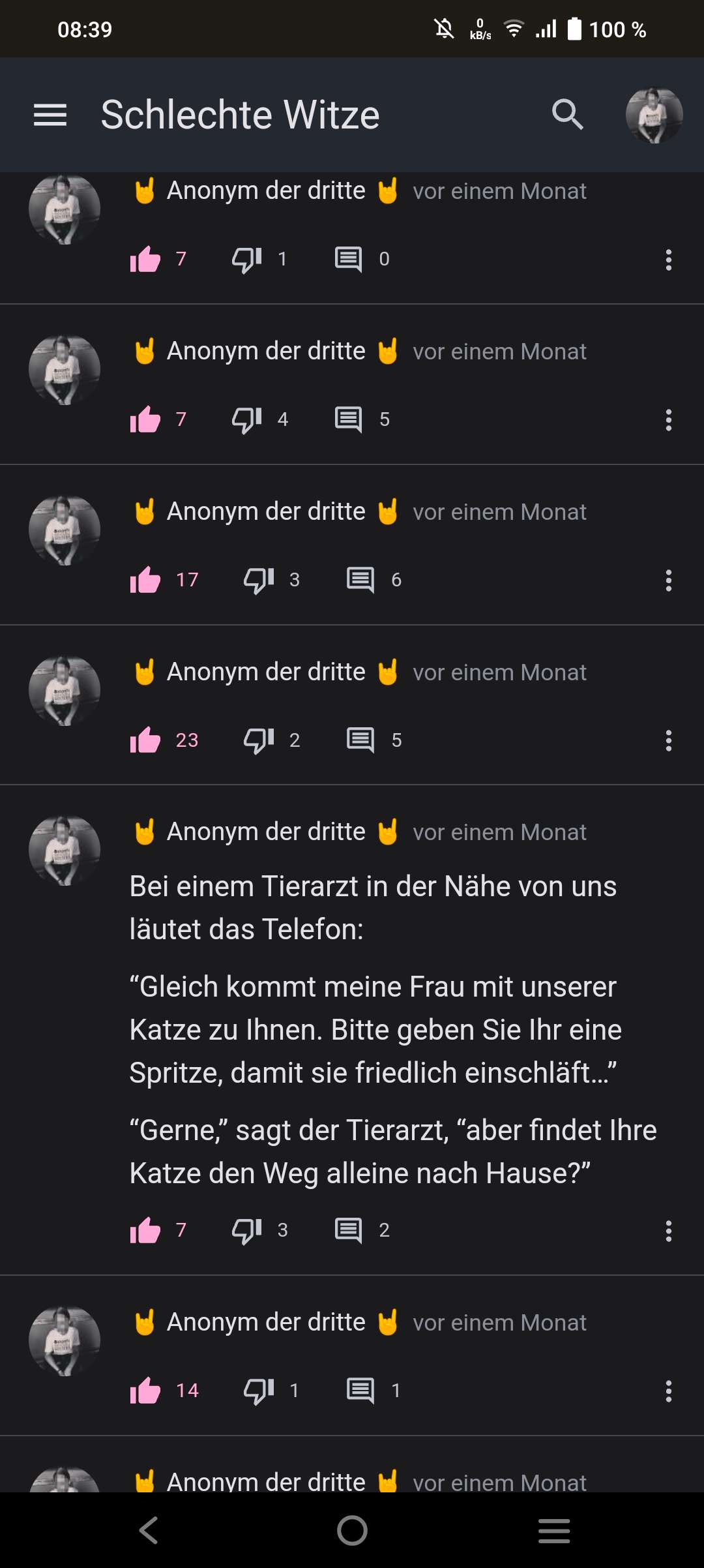The image size is (704, 1568).
Task: Tap the thumbs-up on the post with 23 likes
Action: point(145,740)
